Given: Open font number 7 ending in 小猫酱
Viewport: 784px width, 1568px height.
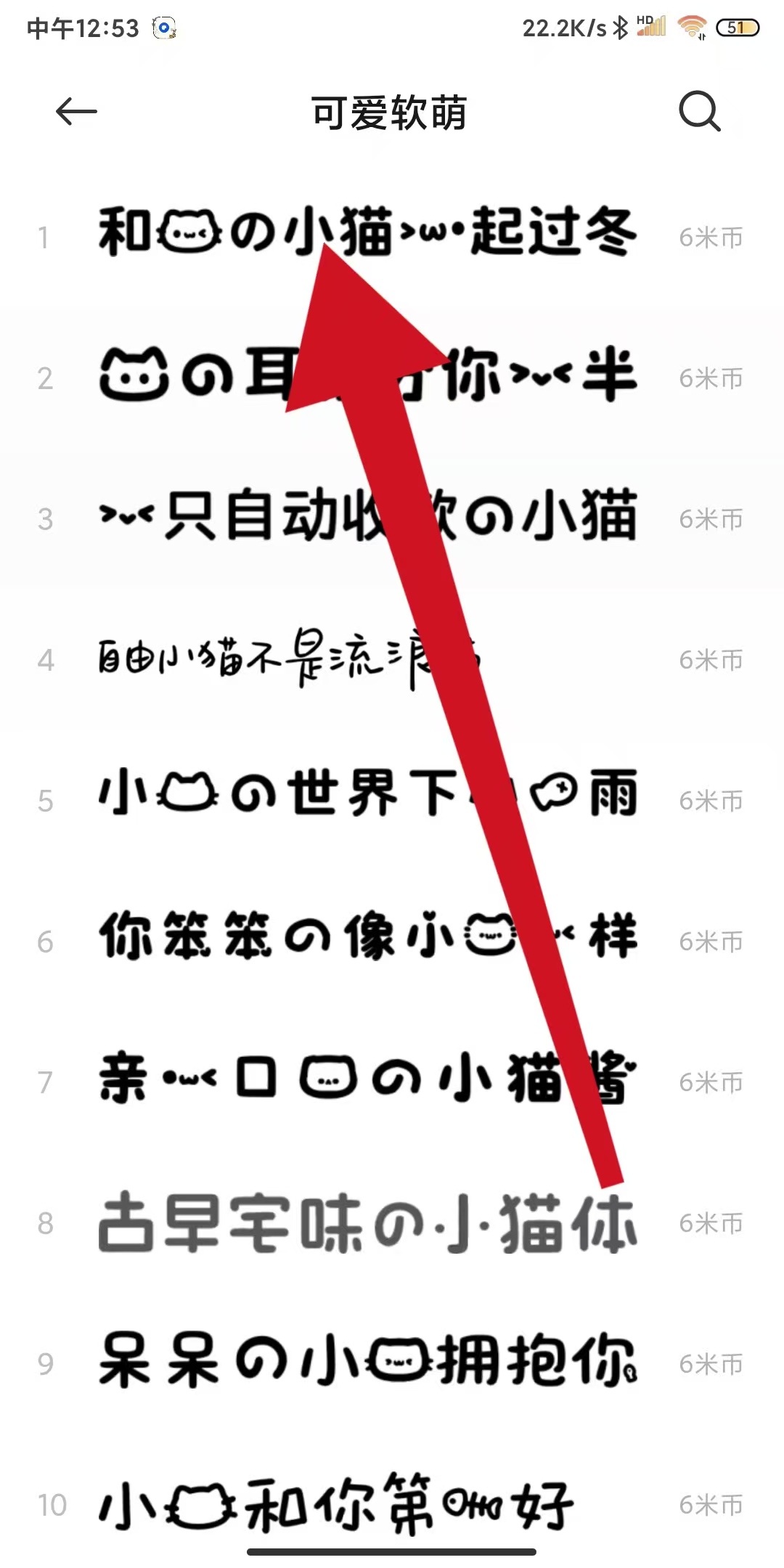Looking at the screenshot, I should coord(367,1079).
